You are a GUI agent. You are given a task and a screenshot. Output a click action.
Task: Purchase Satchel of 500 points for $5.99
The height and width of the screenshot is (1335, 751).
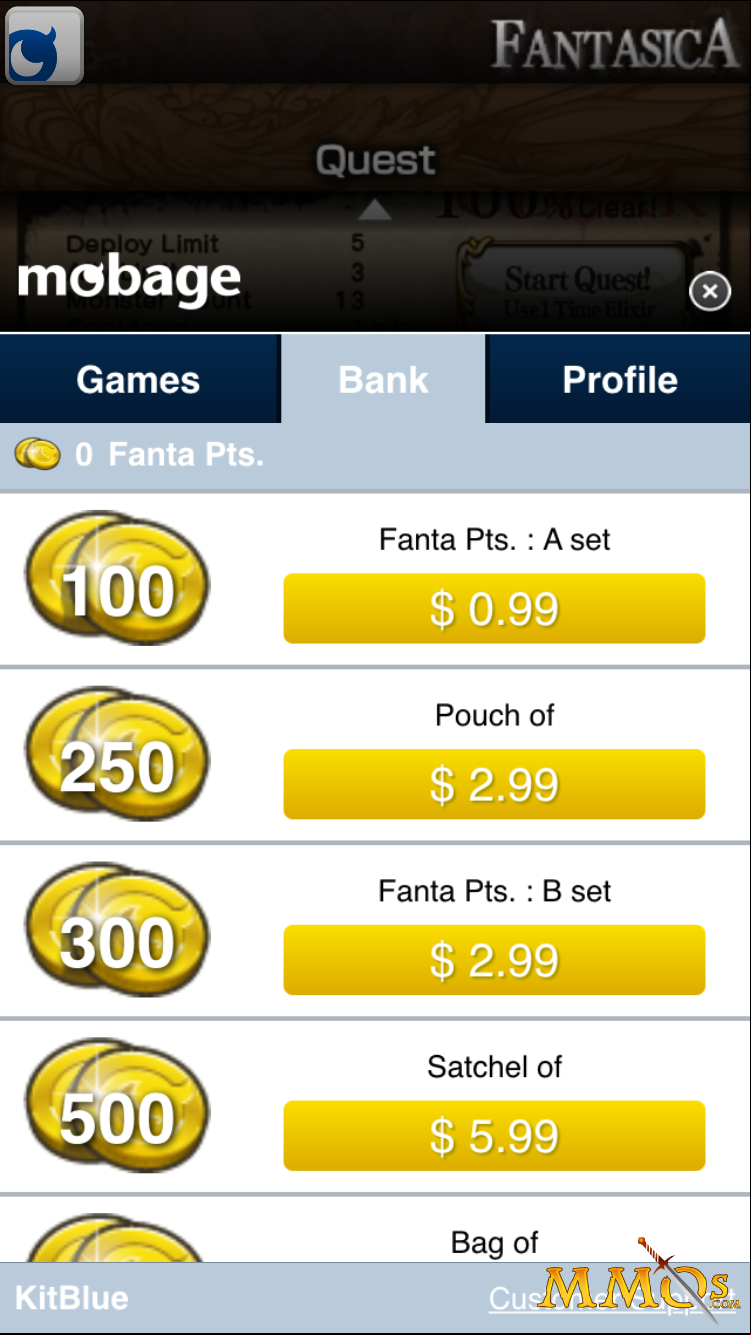coord(494,1136)
